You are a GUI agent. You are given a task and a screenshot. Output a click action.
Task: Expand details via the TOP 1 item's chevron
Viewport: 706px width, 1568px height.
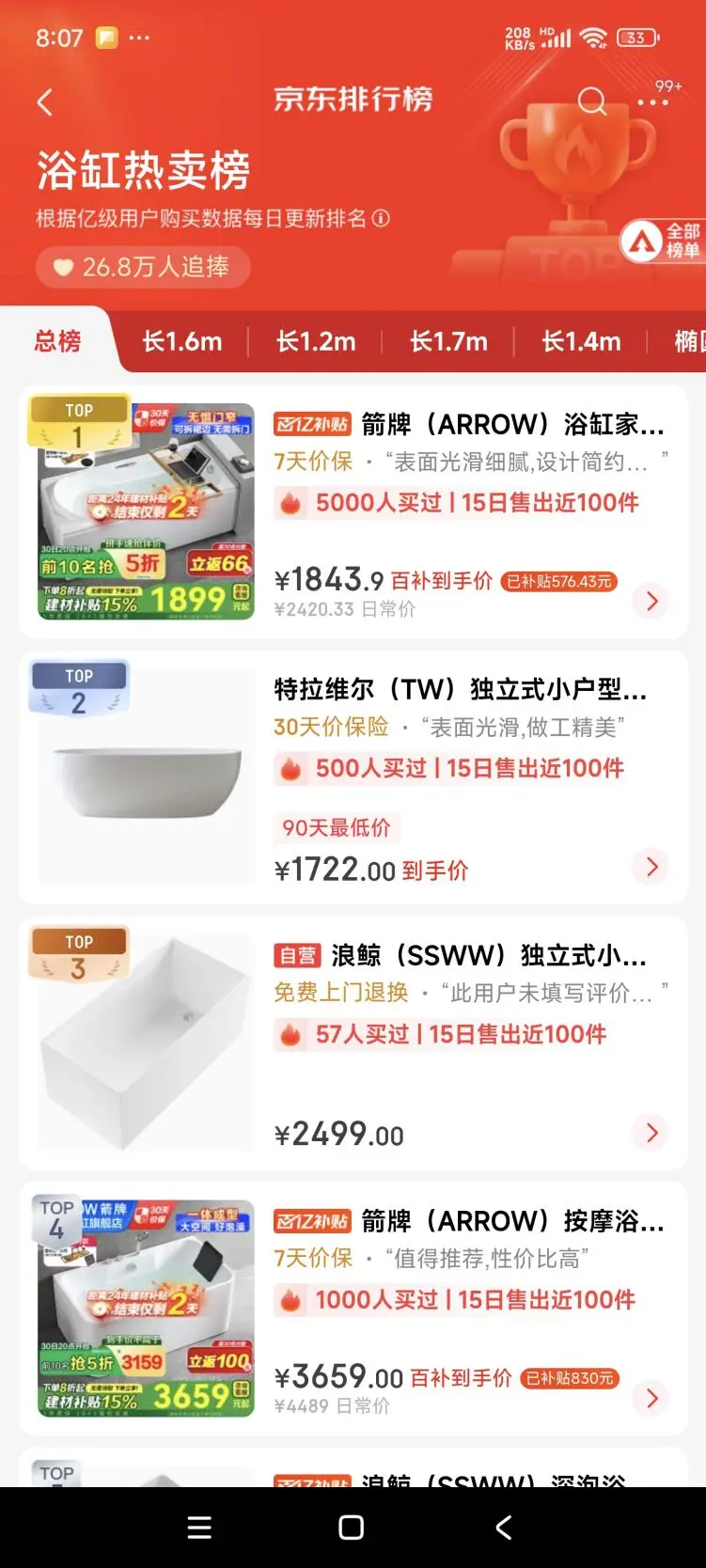coord(651,602)
